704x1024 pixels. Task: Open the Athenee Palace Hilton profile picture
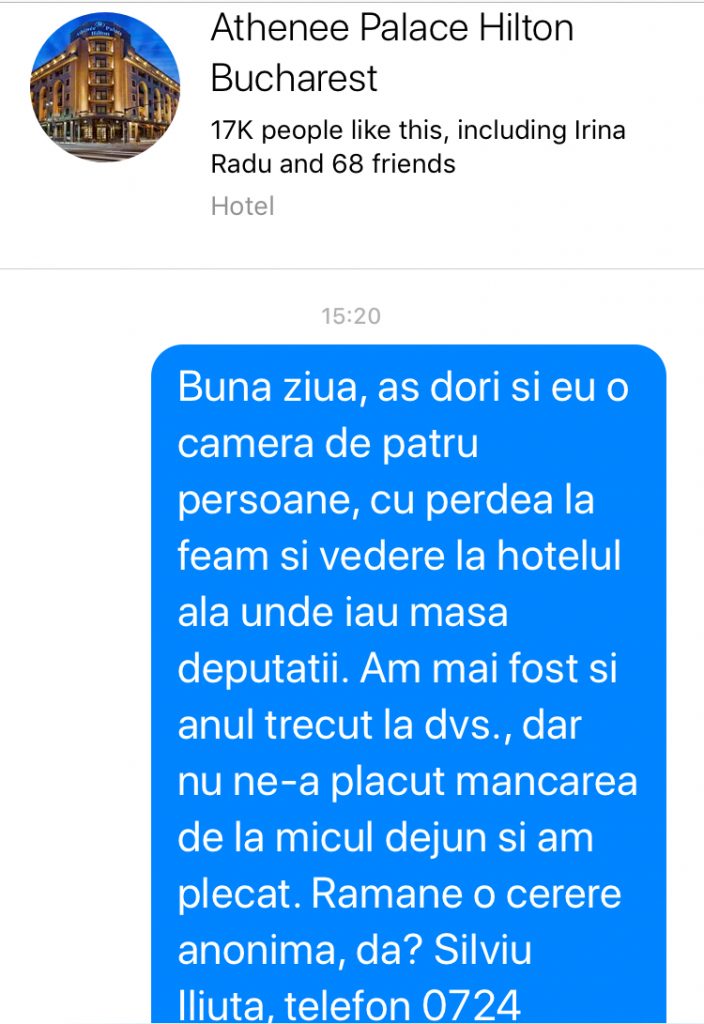coord(105,88)
